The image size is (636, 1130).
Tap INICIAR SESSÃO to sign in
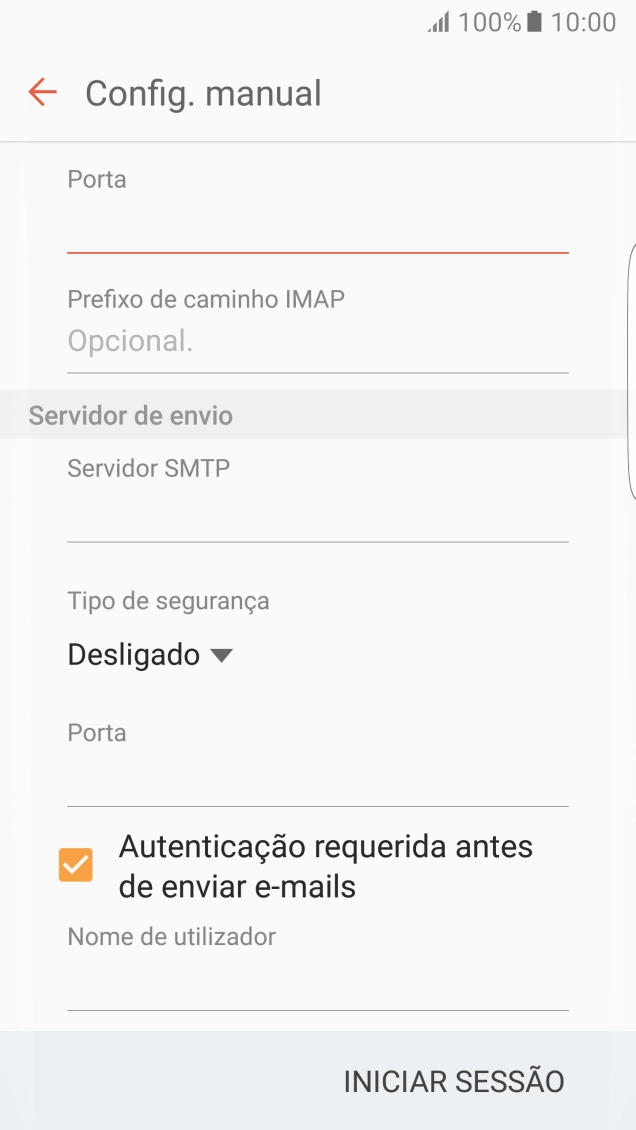(454, 1081)
